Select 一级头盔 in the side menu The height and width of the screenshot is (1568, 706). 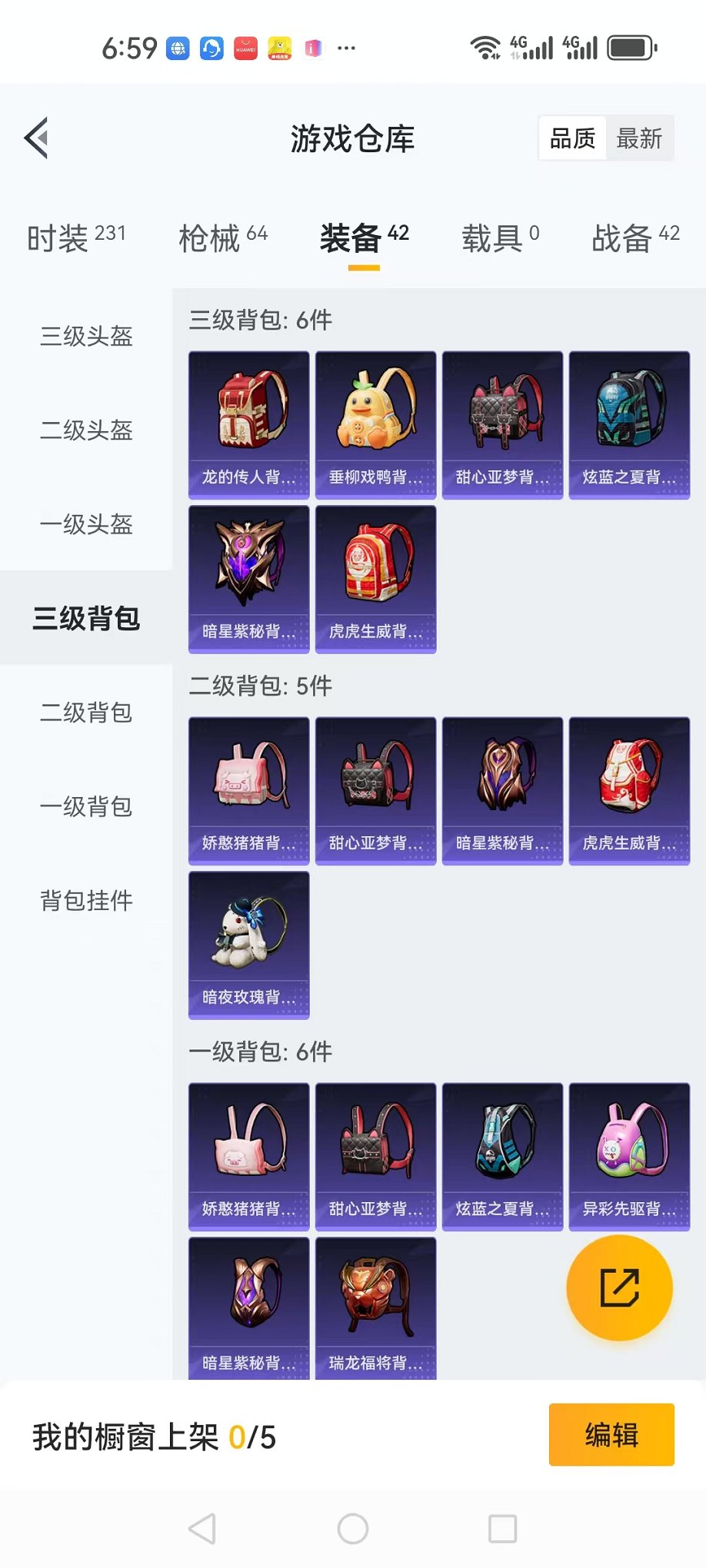point(86,524)
